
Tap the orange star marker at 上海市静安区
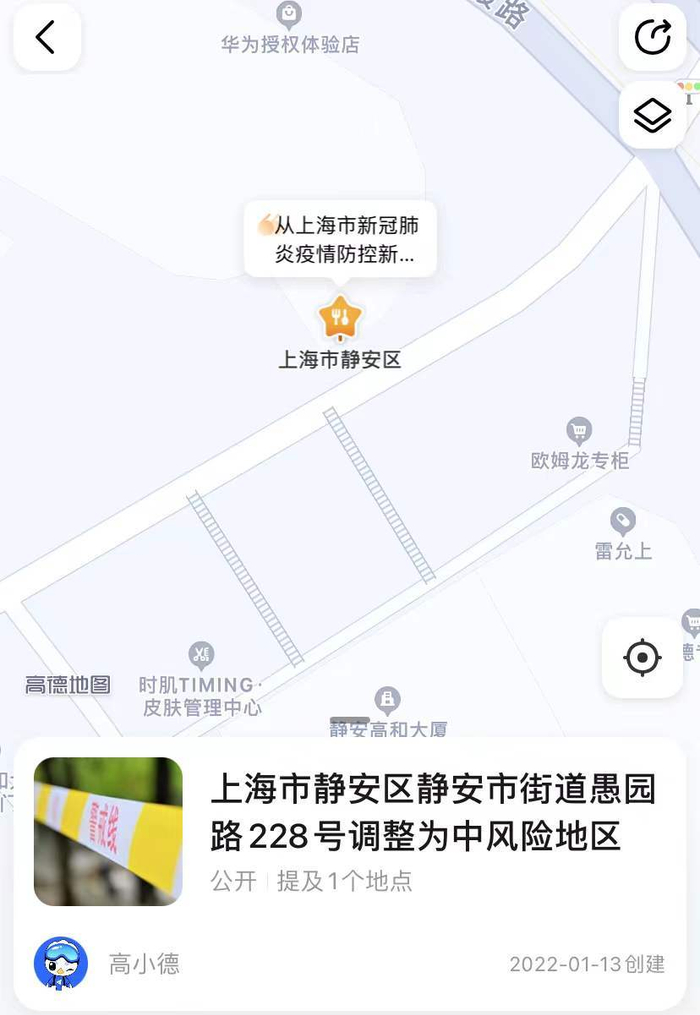[340, 318]
